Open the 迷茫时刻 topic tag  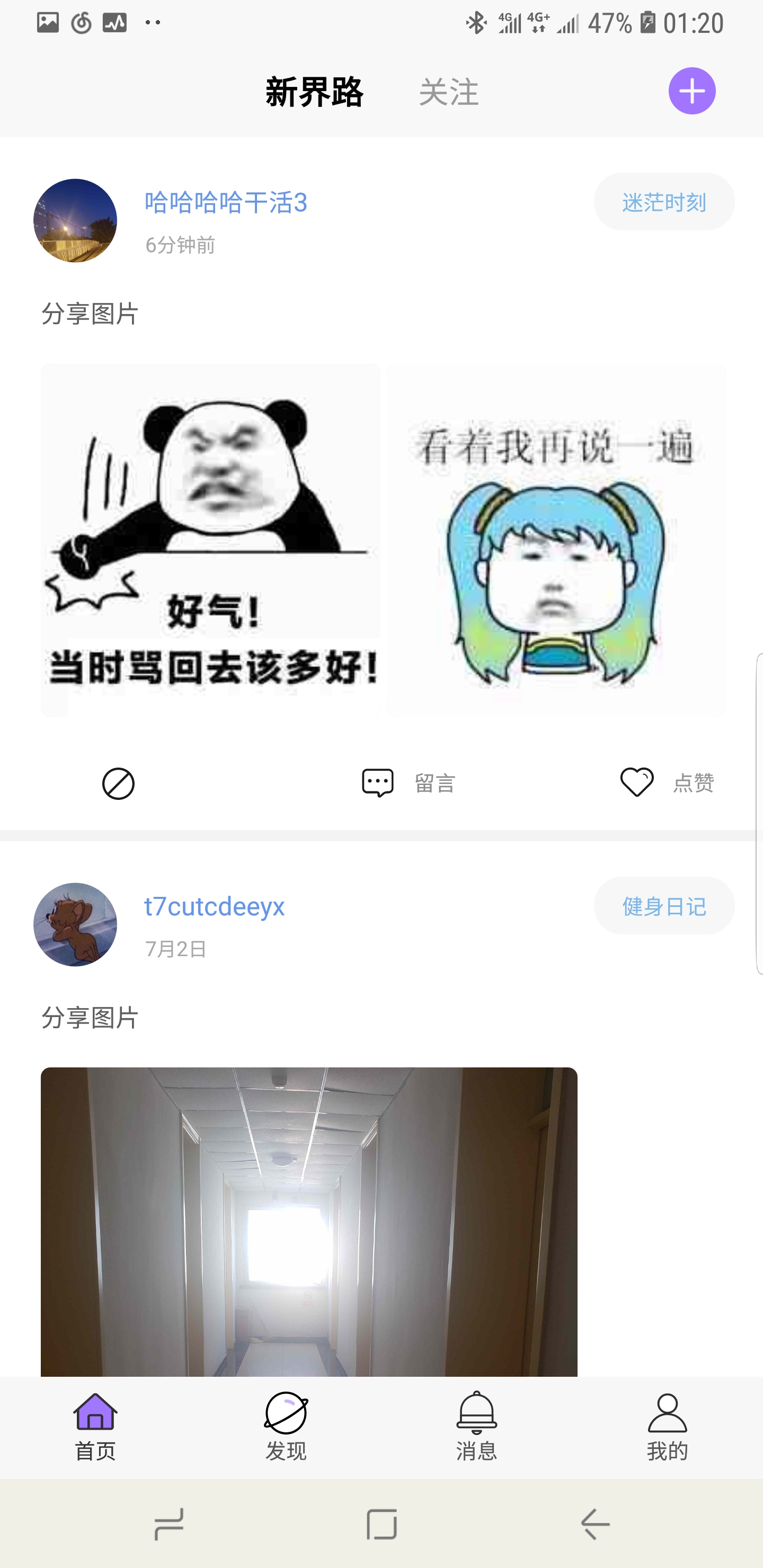point(663,202)
